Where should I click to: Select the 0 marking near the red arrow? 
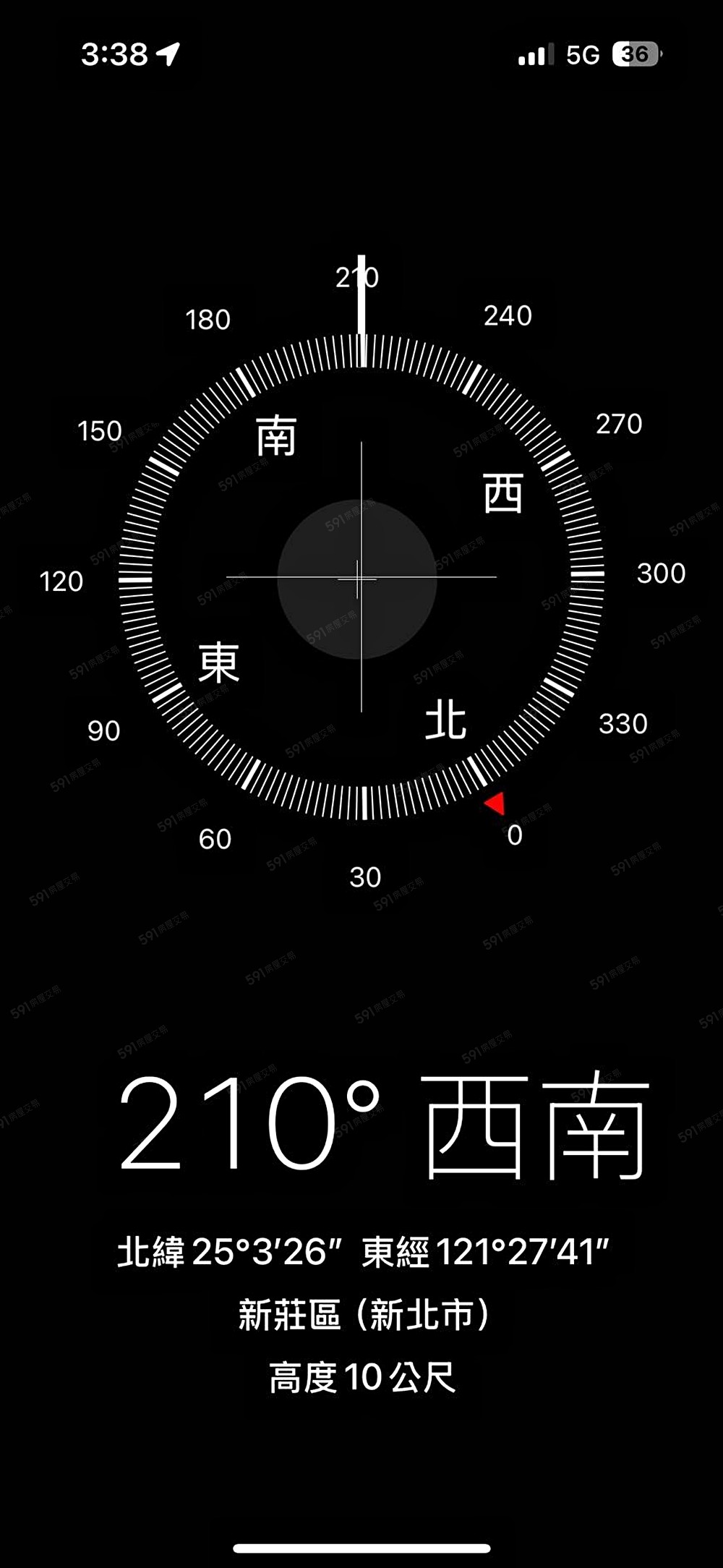pos(515,837)
